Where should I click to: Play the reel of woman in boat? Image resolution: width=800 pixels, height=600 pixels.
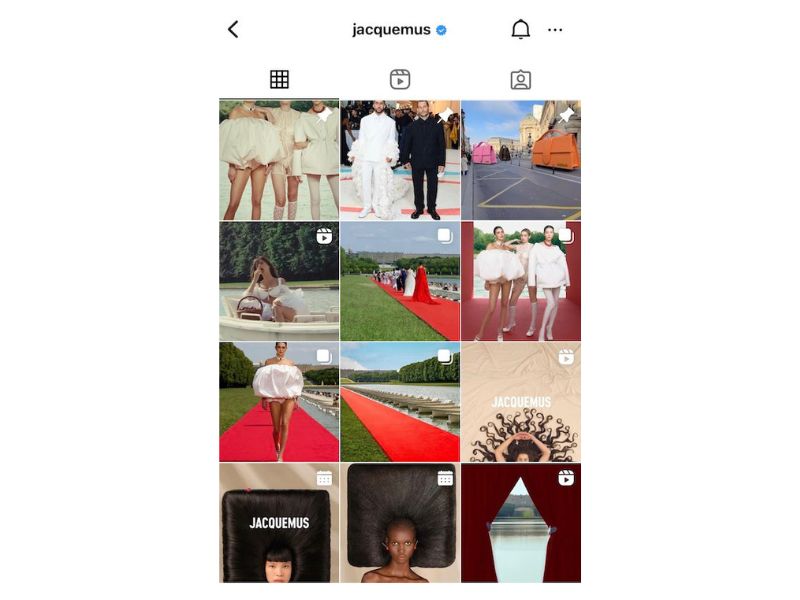(279, 281)
